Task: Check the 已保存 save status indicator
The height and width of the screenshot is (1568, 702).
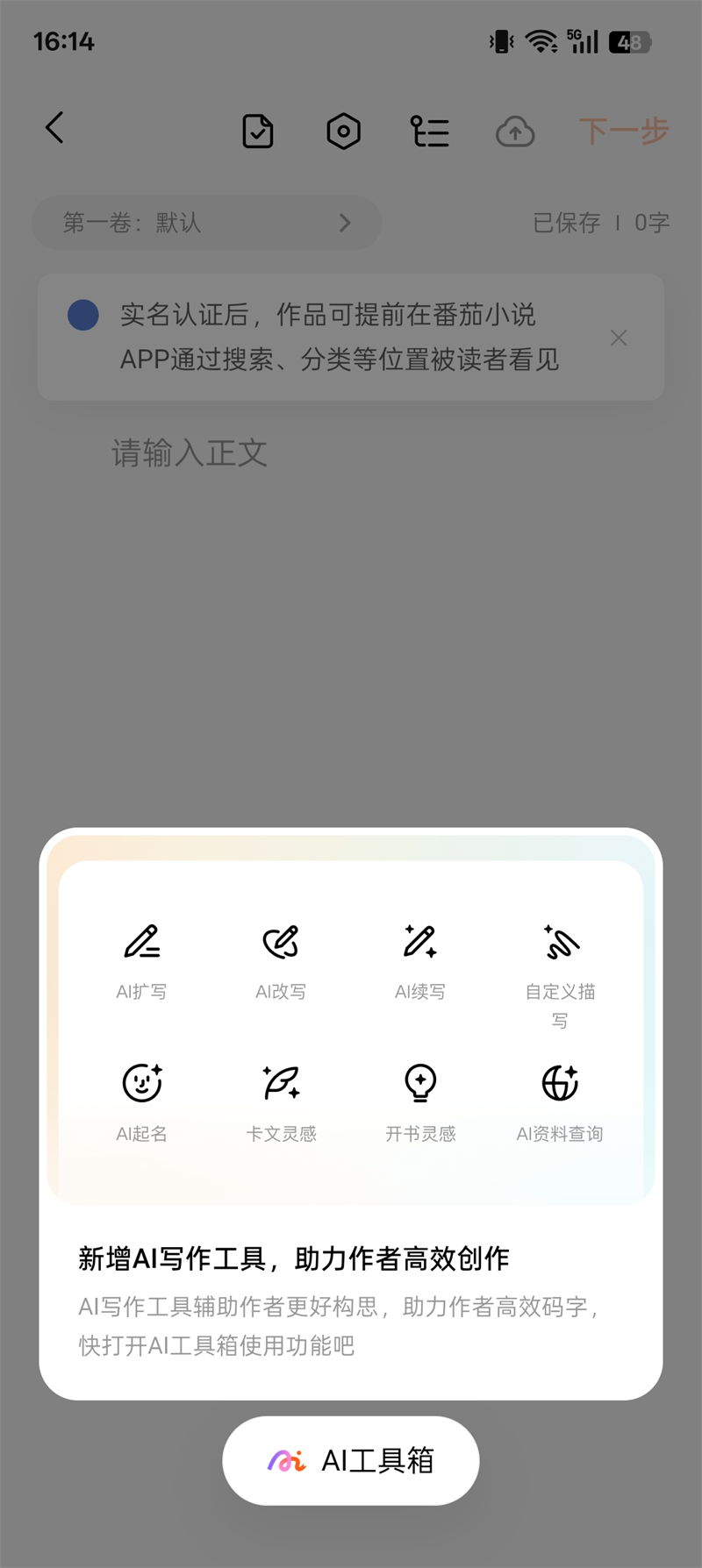Action: click(566, 223)
